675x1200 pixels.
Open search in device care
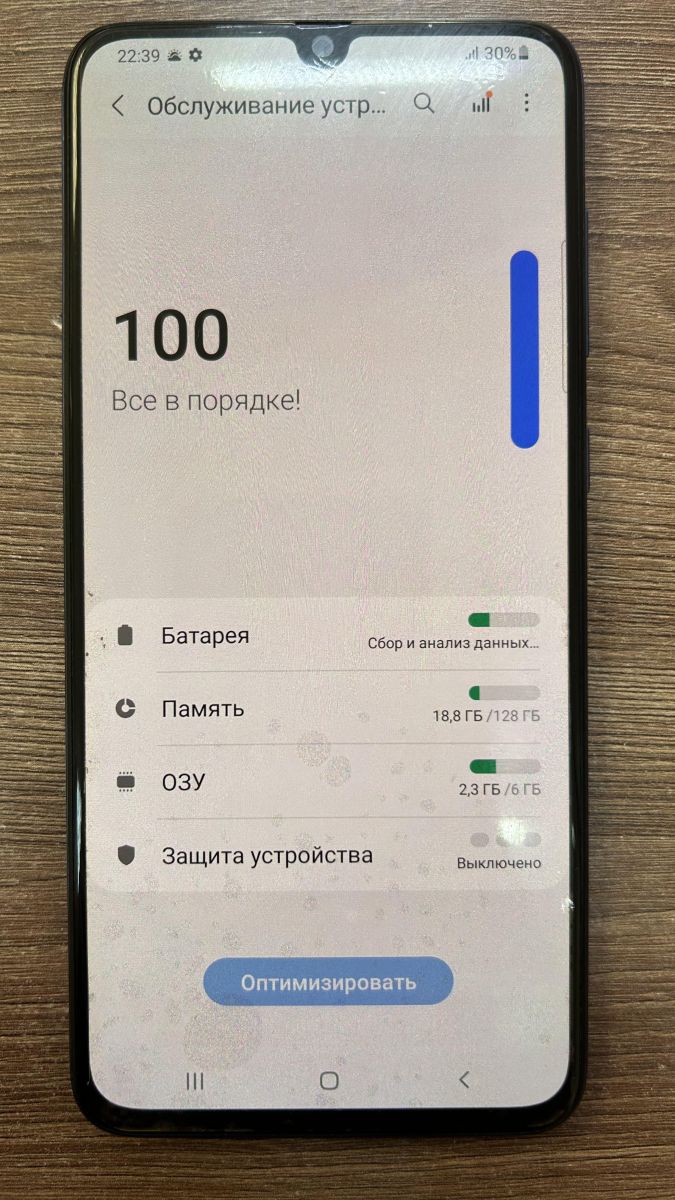[x=424, y=103]
